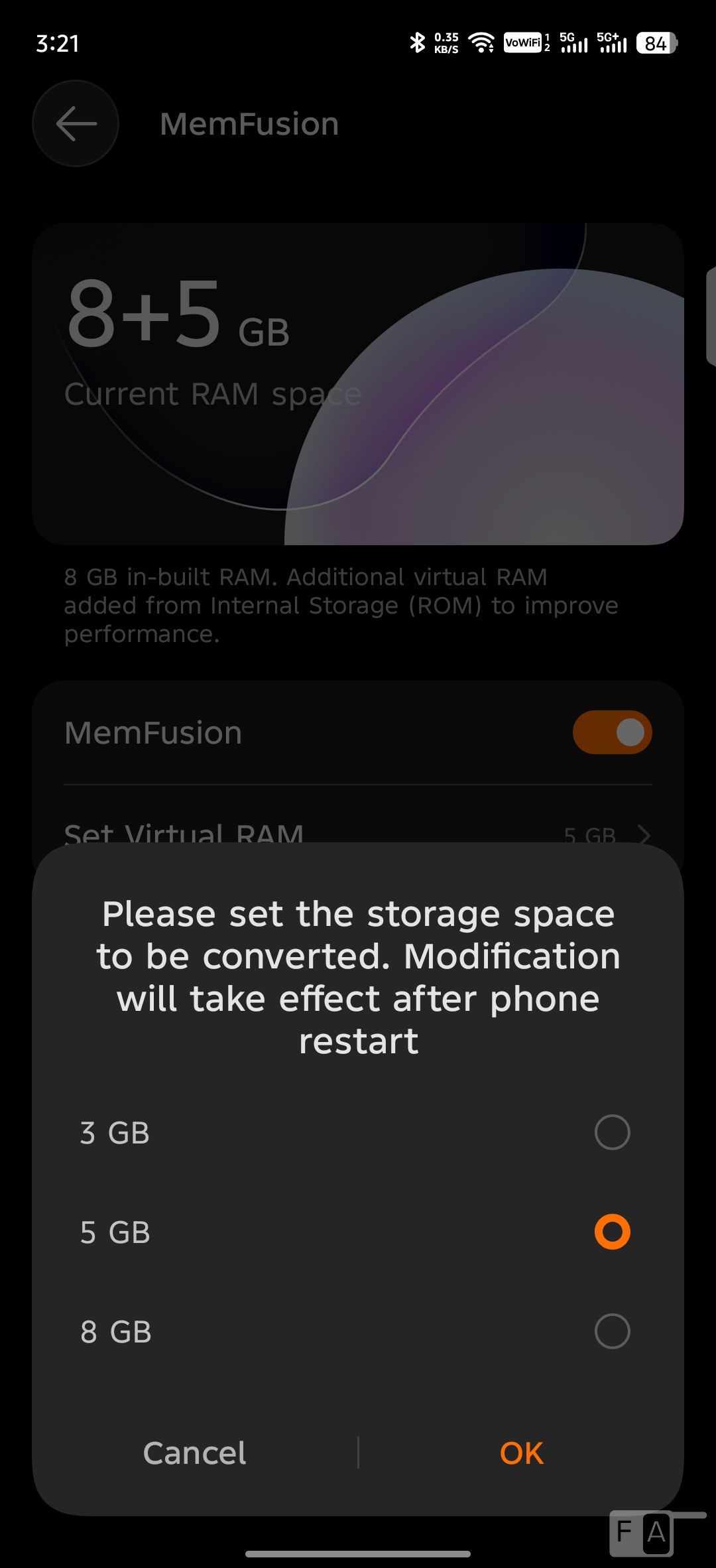Confirm selection with OK
Viewport: 716px width, 1568px height.
tap(521, 1453)
